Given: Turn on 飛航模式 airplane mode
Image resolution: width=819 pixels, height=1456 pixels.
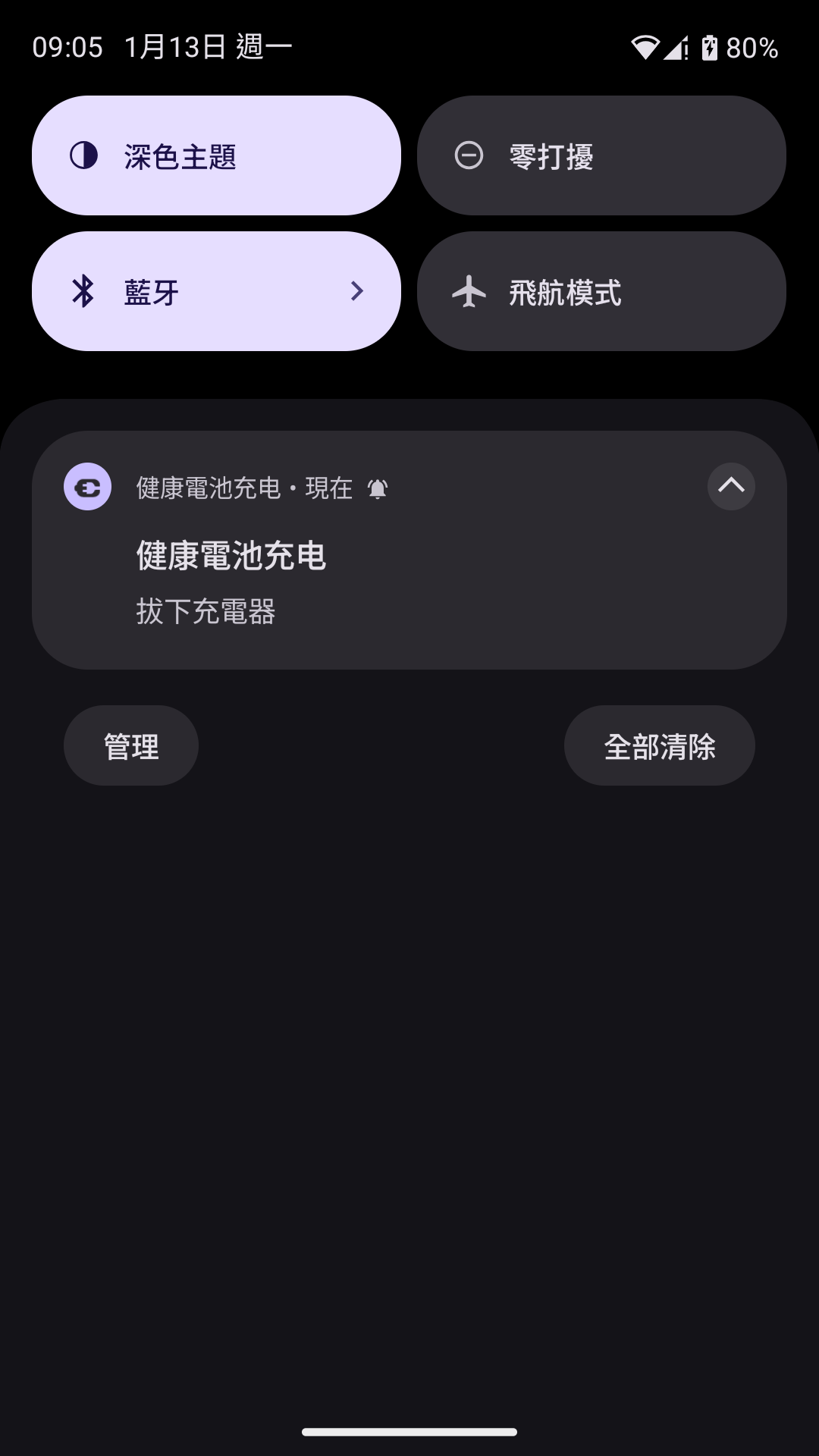Looking at the screenshot, I should (x=601, y=291).
